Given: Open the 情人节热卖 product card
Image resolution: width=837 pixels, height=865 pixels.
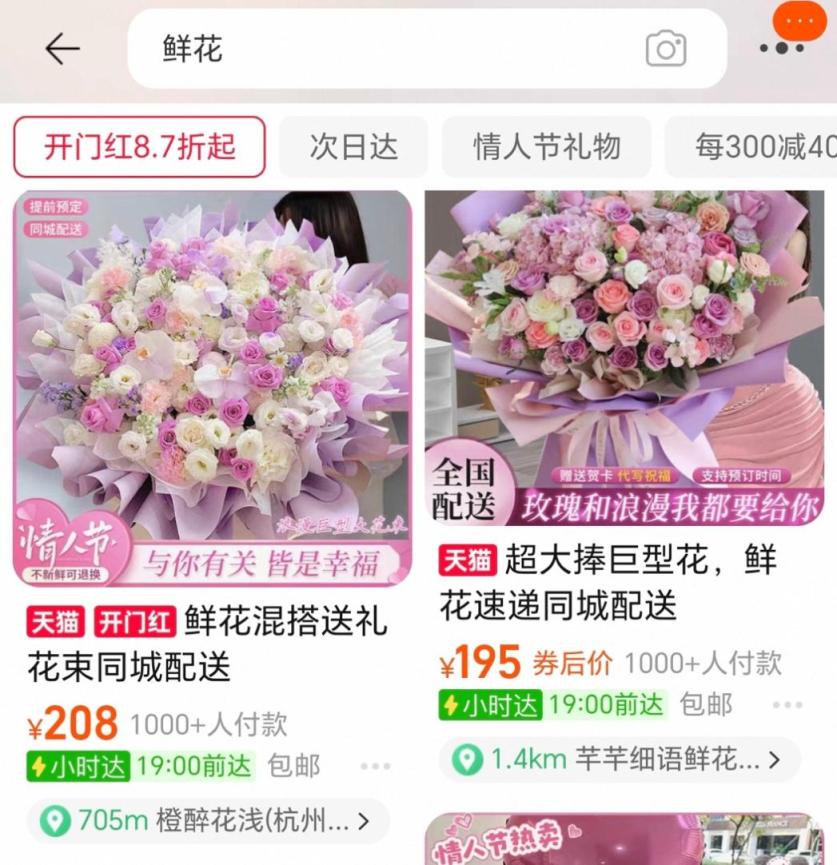Looking at the screenshot, I should (625, 840).
